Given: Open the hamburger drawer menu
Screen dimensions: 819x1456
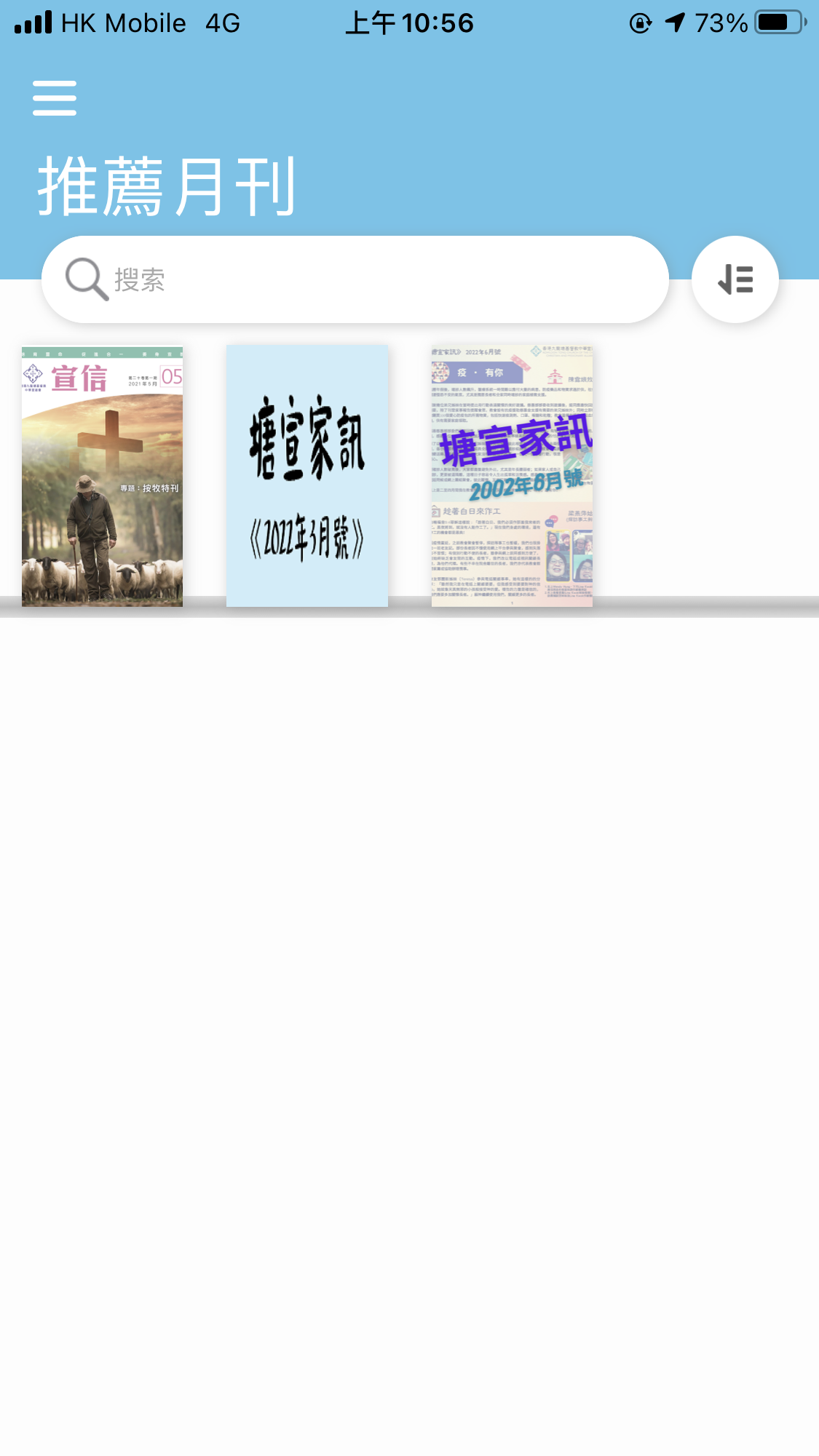Looking at the screenshot, I should [55, 98].
